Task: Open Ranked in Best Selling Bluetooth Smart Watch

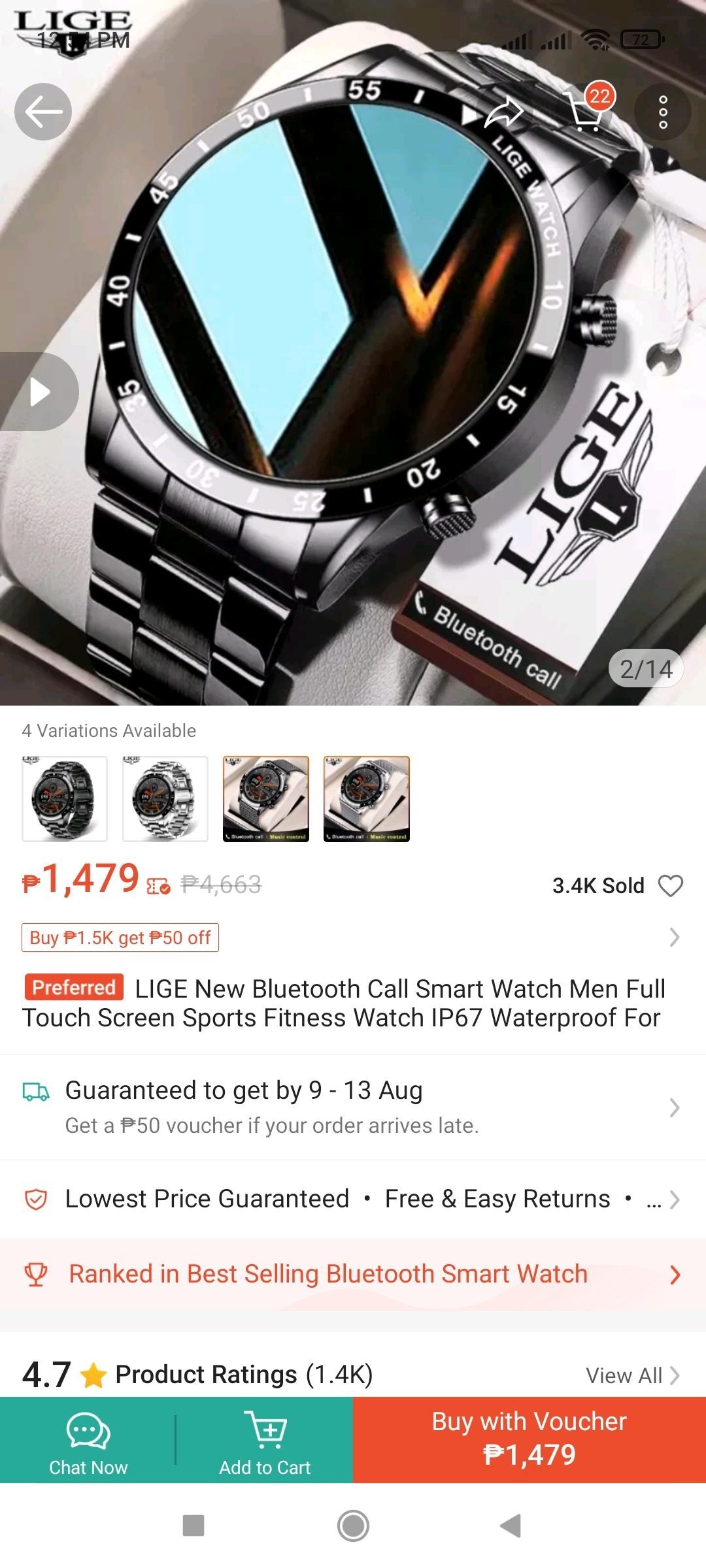Action: click(x=353, y=1274)
